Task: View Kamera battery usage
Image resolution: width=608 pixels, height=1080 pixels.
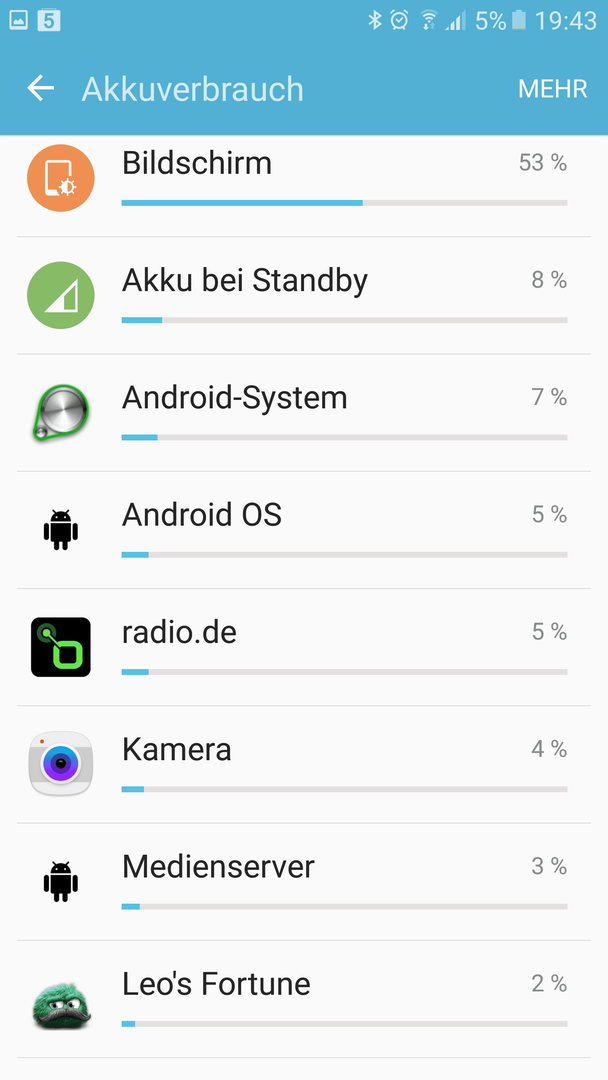Action: tap(304, 764)
